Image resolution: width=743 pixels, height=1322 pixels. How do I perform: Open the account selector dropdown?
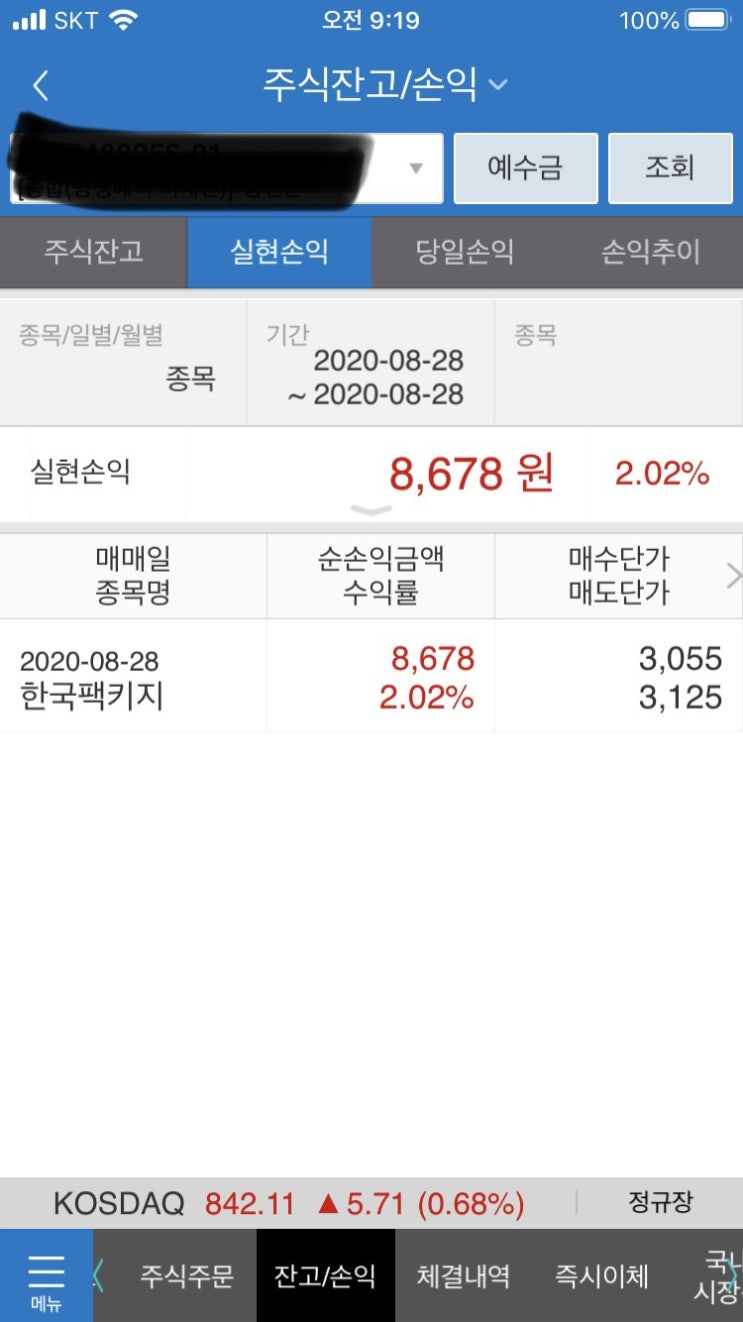(227, 169)
